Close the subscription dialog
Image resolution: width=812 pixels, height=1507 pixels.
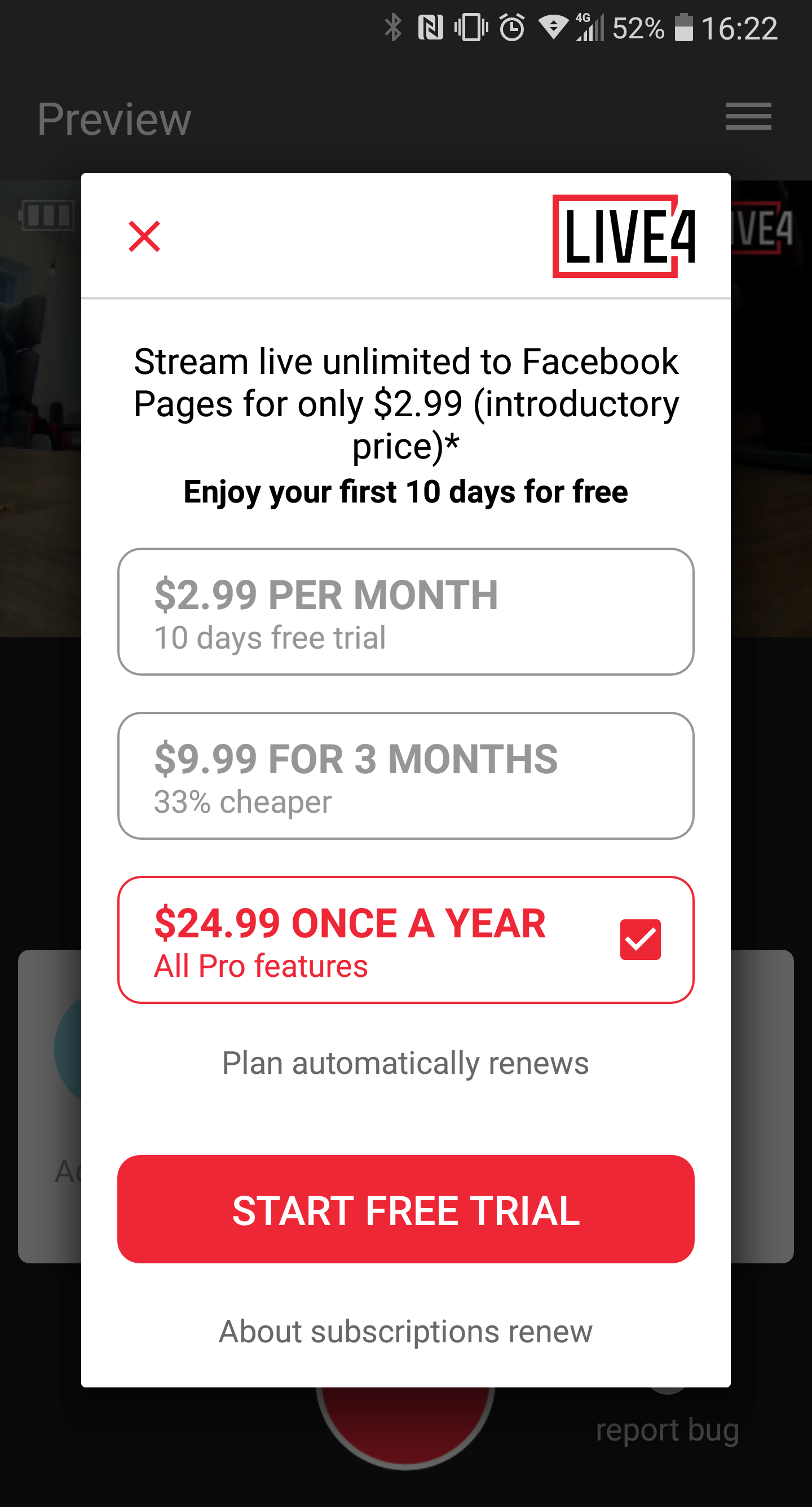pyautogui.click(x=144, y=236)
